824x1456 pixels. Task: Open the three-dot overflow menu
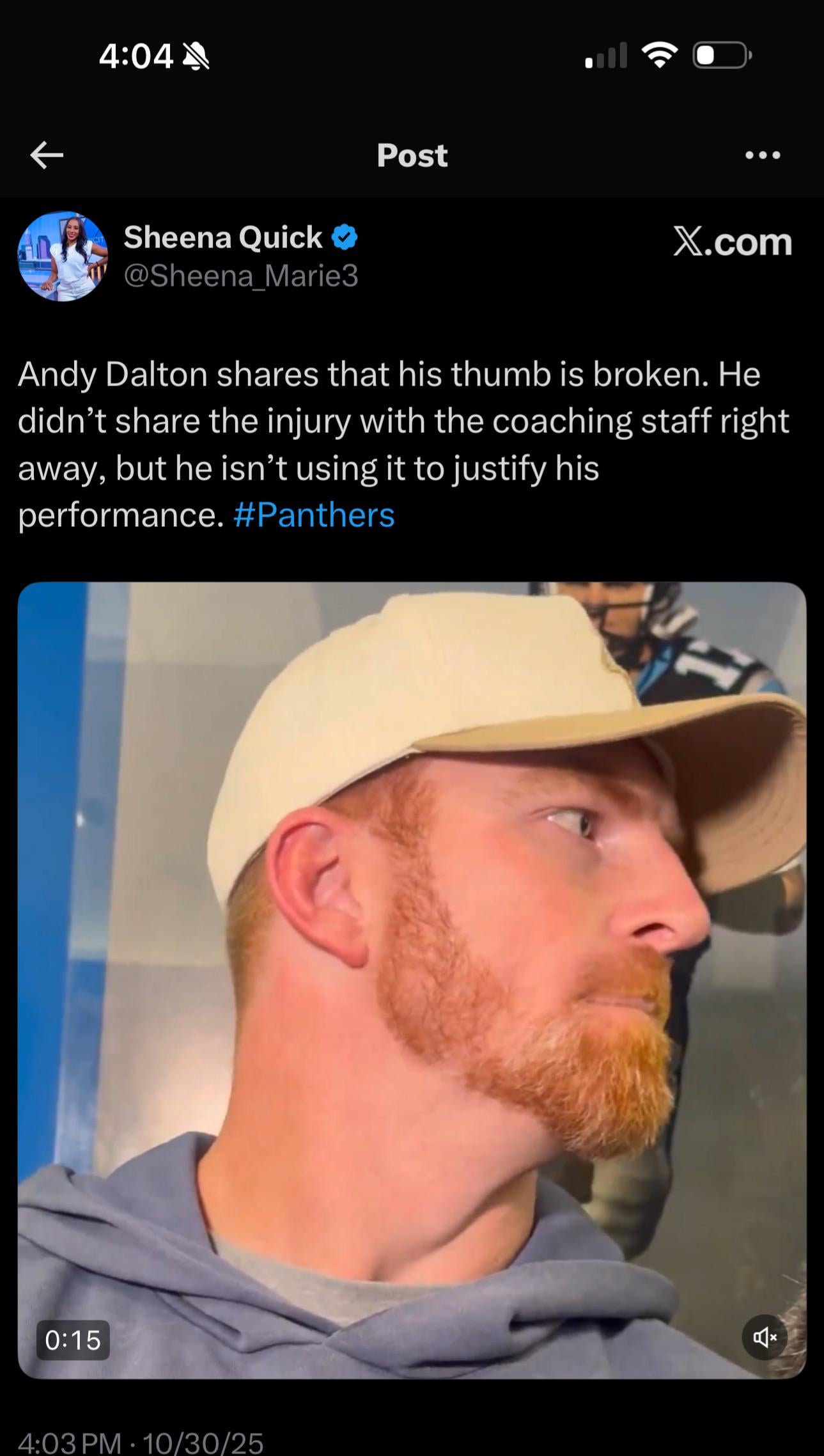(x=763, y=155)
